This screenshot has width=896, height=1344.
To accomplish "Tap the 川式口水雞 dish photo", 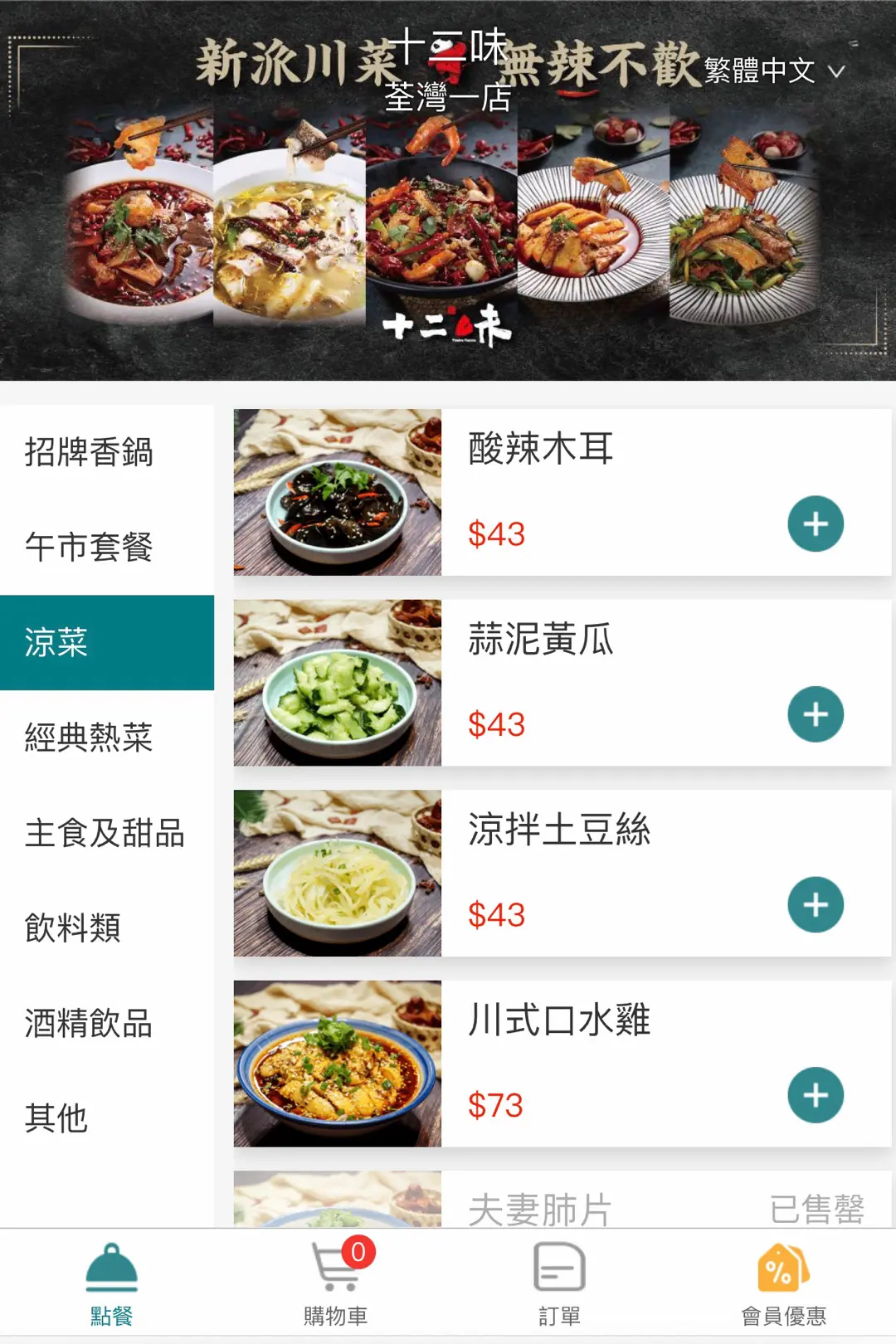I will point(338,1064).
